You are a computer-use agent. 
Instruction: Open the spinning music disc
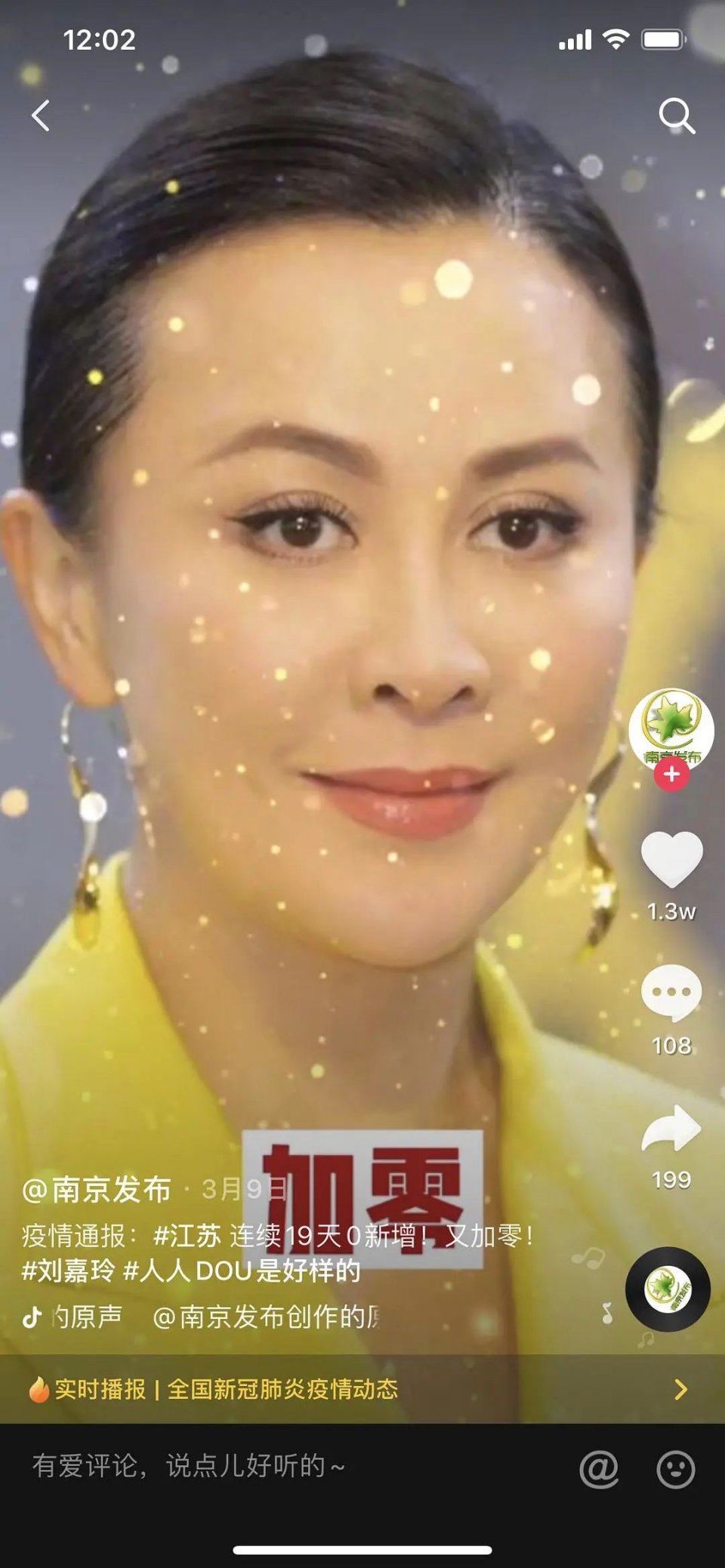(668, 1289)
